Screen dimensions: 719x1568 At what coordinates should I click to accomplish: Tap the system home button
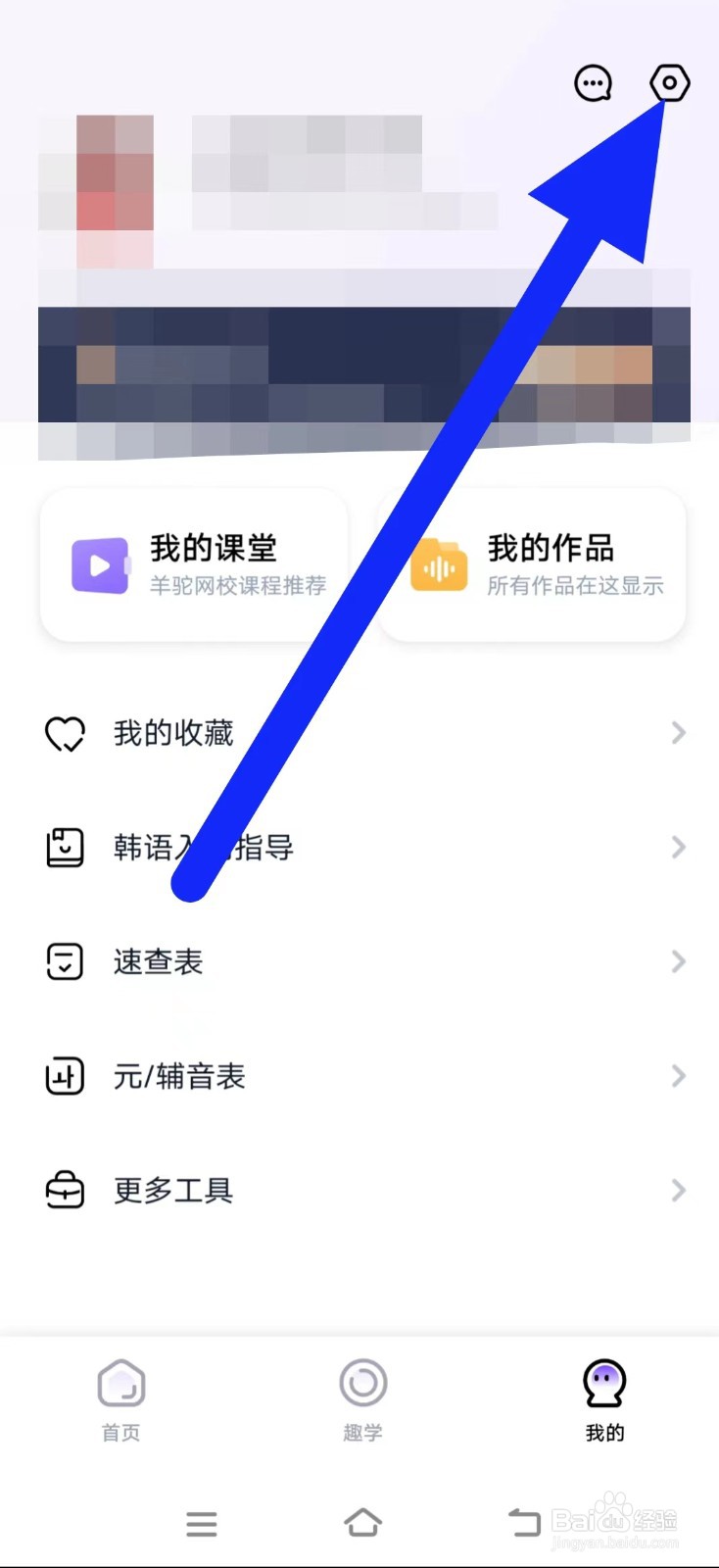click(362, 1523)
